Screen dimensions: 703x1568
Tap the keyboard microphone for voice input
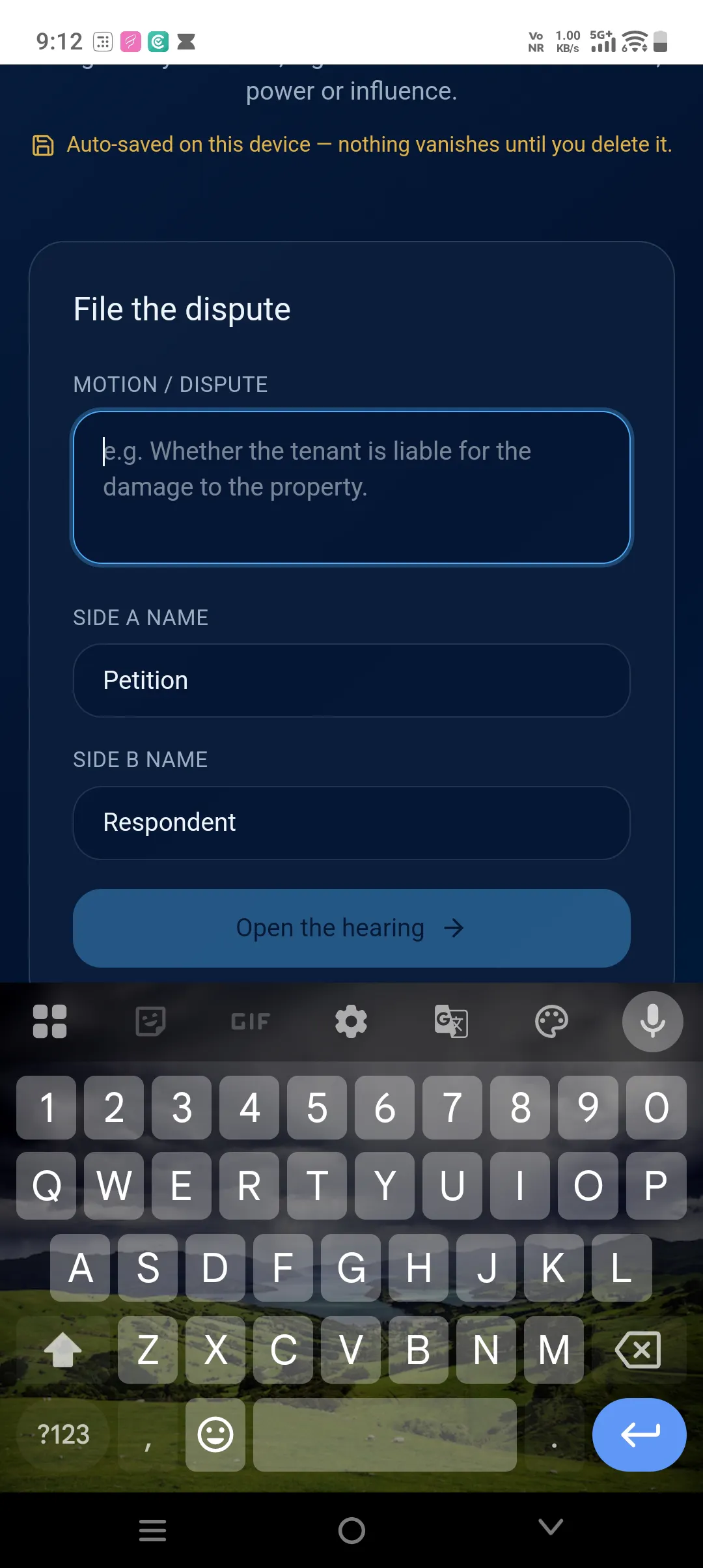[x=652, y=1021]
